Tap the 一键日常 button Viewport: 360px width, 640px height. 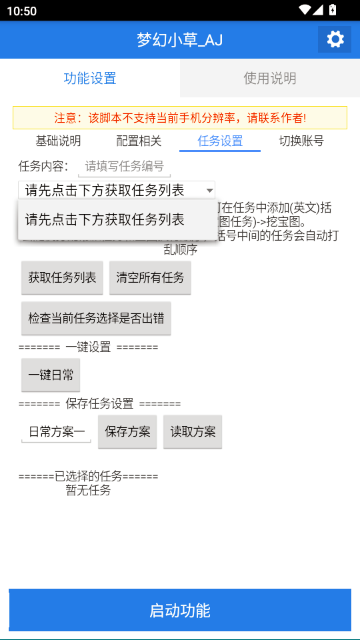coord(51,375)
